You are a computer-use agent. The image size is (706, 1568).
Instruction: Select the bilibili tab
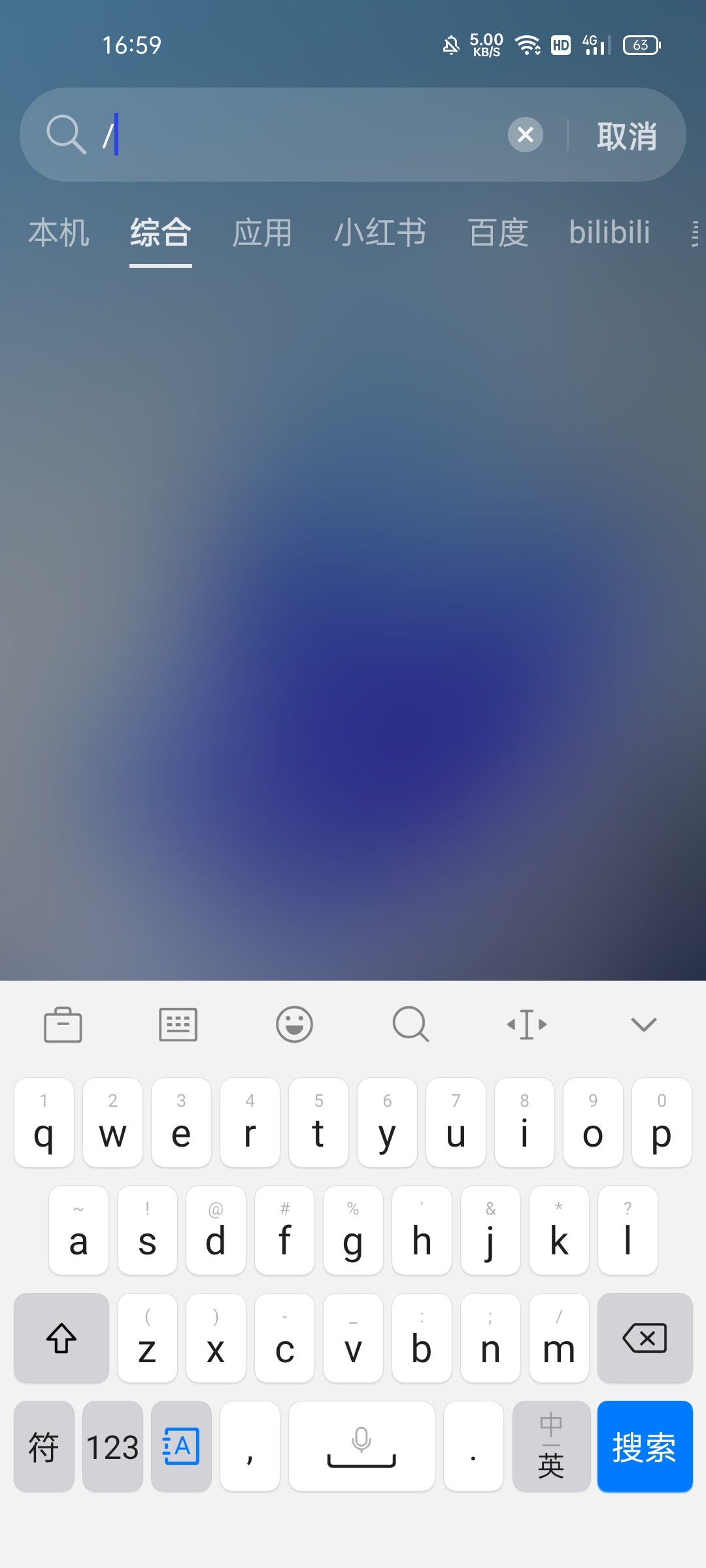click(609, 233)
